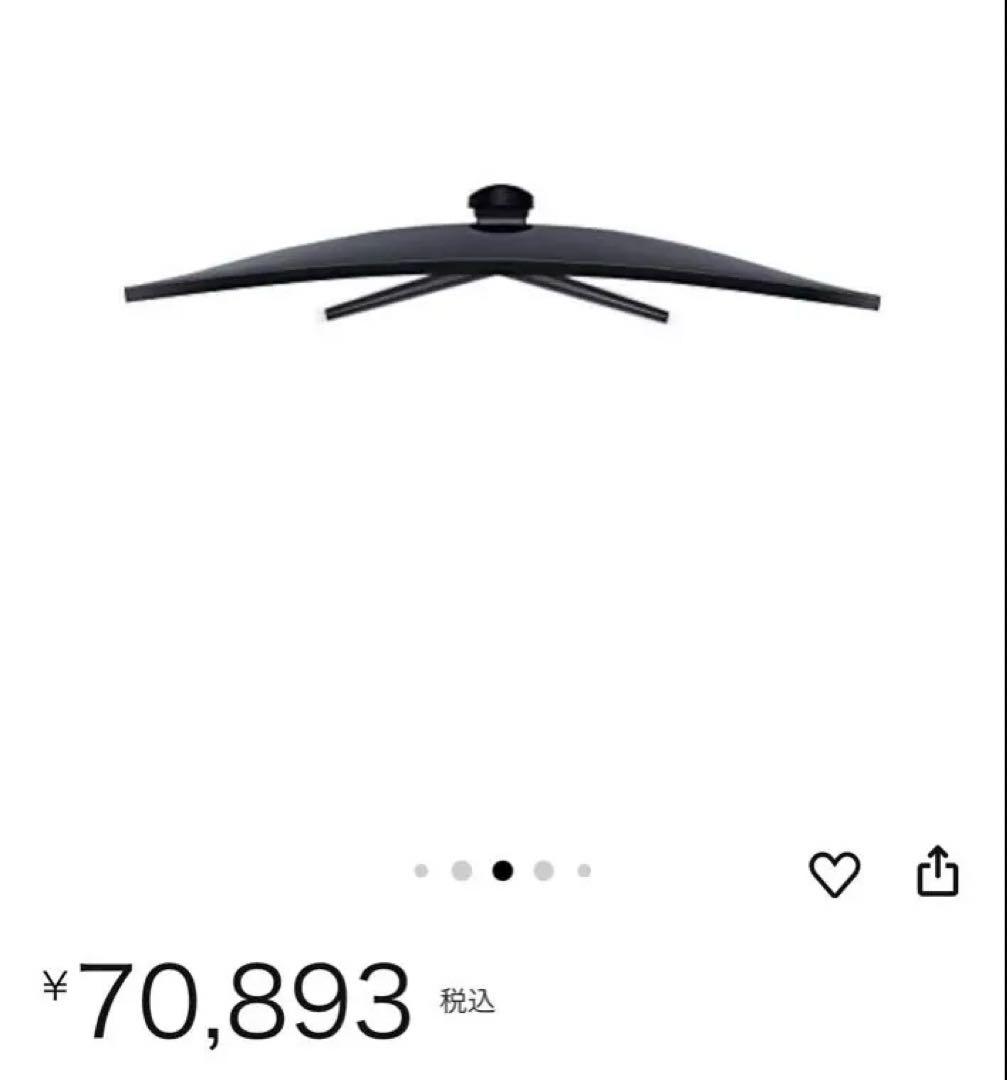Open the monitor top-view product image
This screenshot has height=1080, width=1007.
pyautogui.click(x=502, y=260)
